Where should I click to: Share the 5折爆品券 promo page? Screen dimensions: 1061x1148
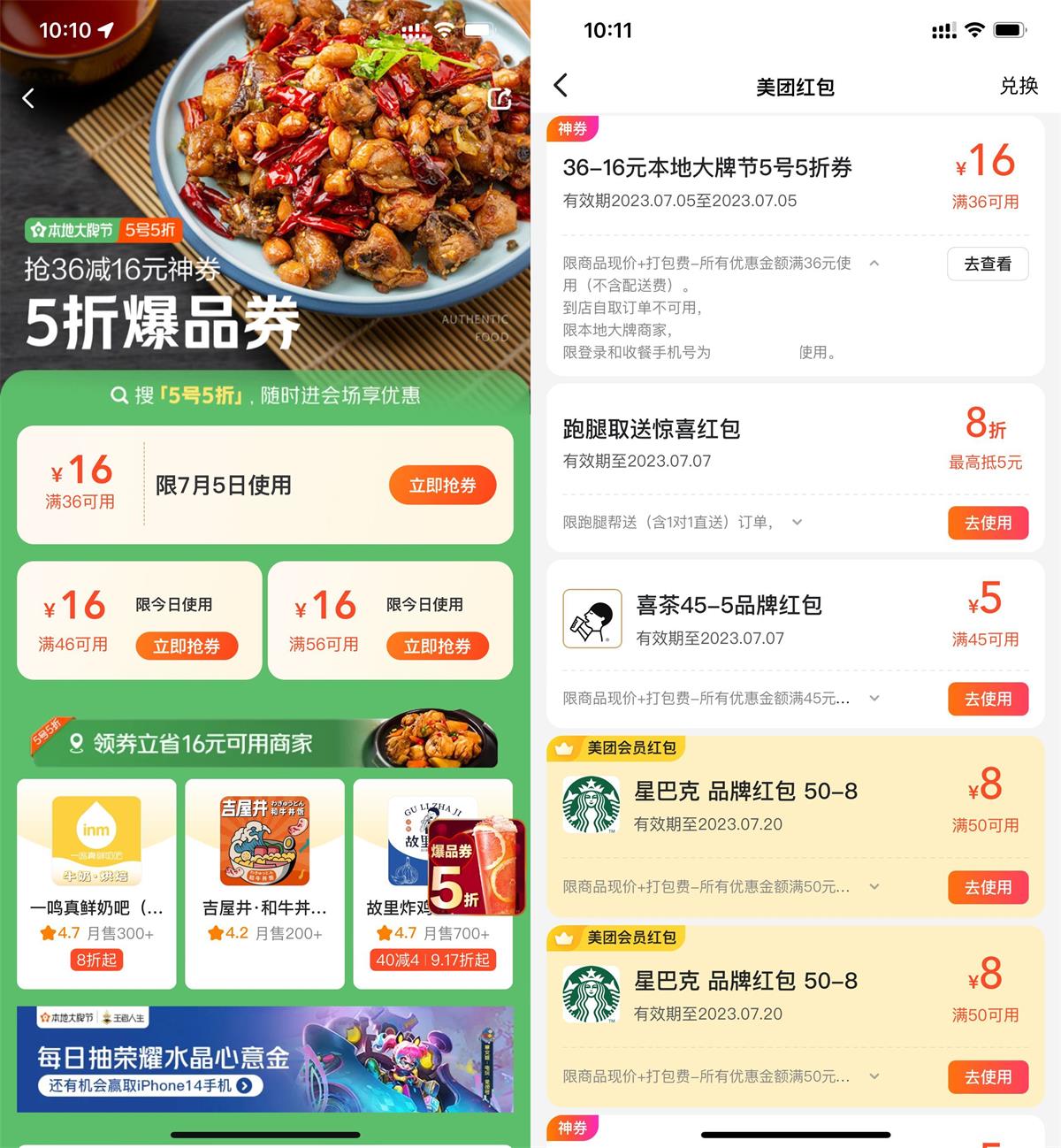click(500, 98)
